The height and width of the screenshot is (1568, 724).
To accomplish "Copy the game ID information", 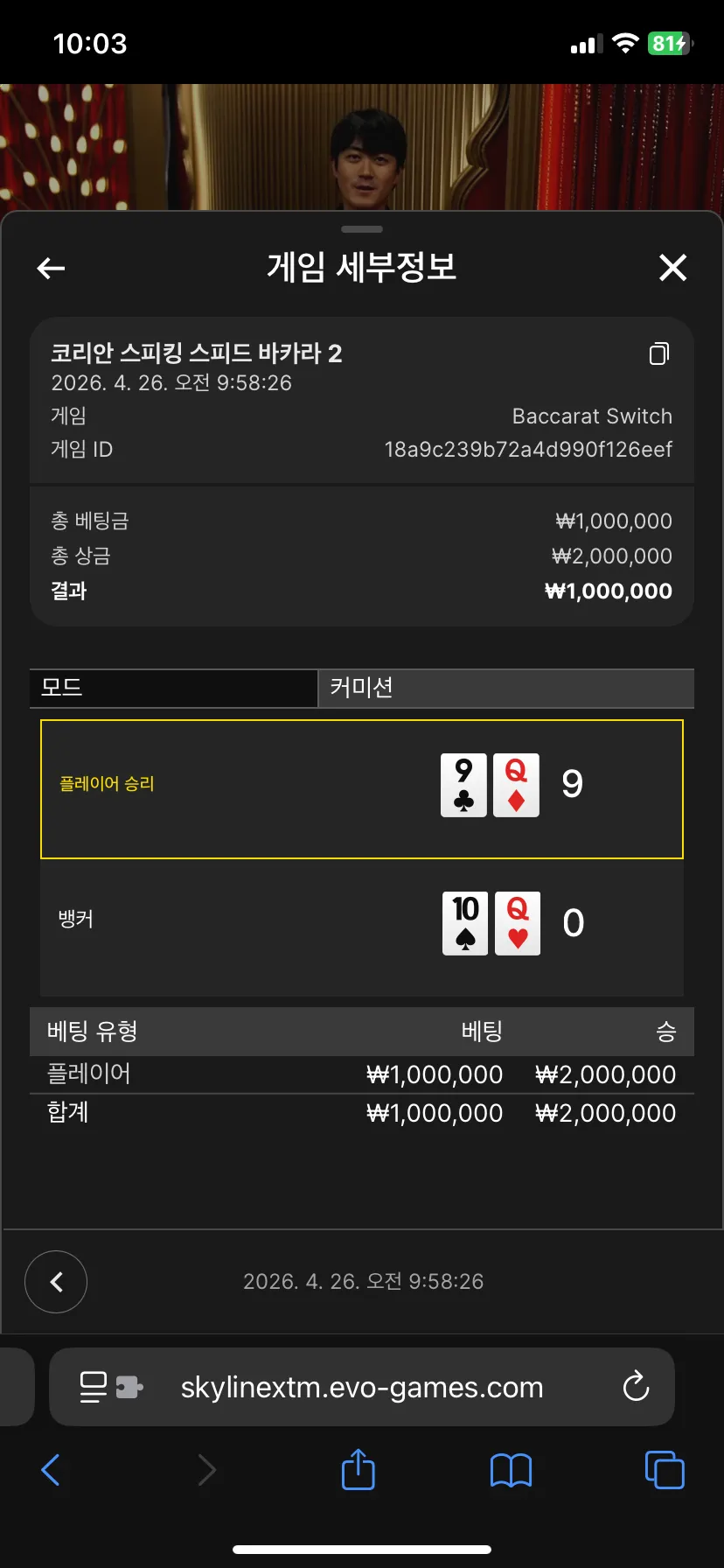I will click(659, 353).
